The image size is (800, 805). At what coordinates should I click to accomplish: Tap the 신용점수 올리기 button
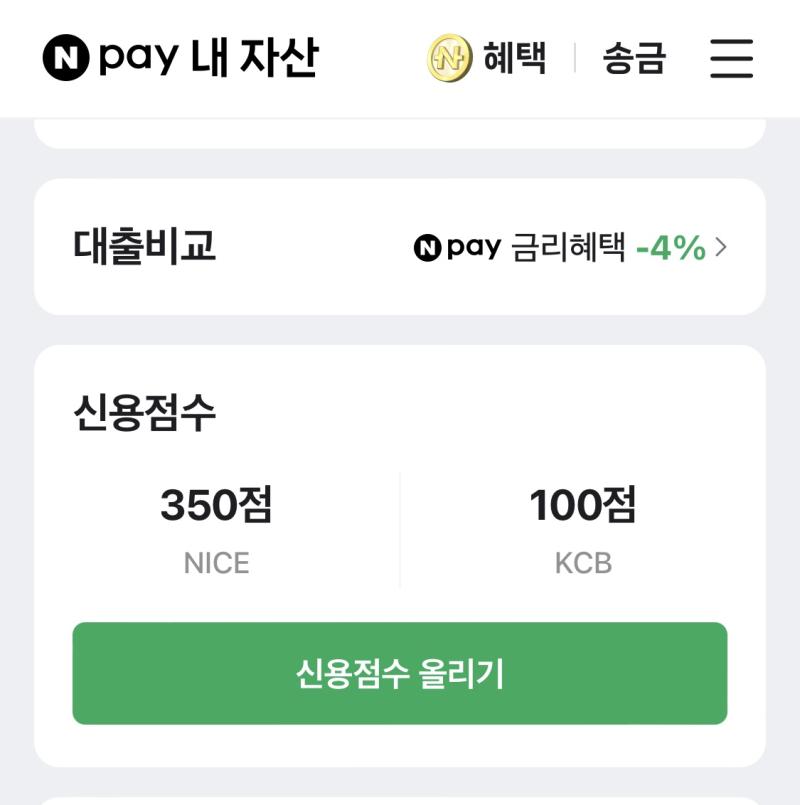click(x=400, y=673)
